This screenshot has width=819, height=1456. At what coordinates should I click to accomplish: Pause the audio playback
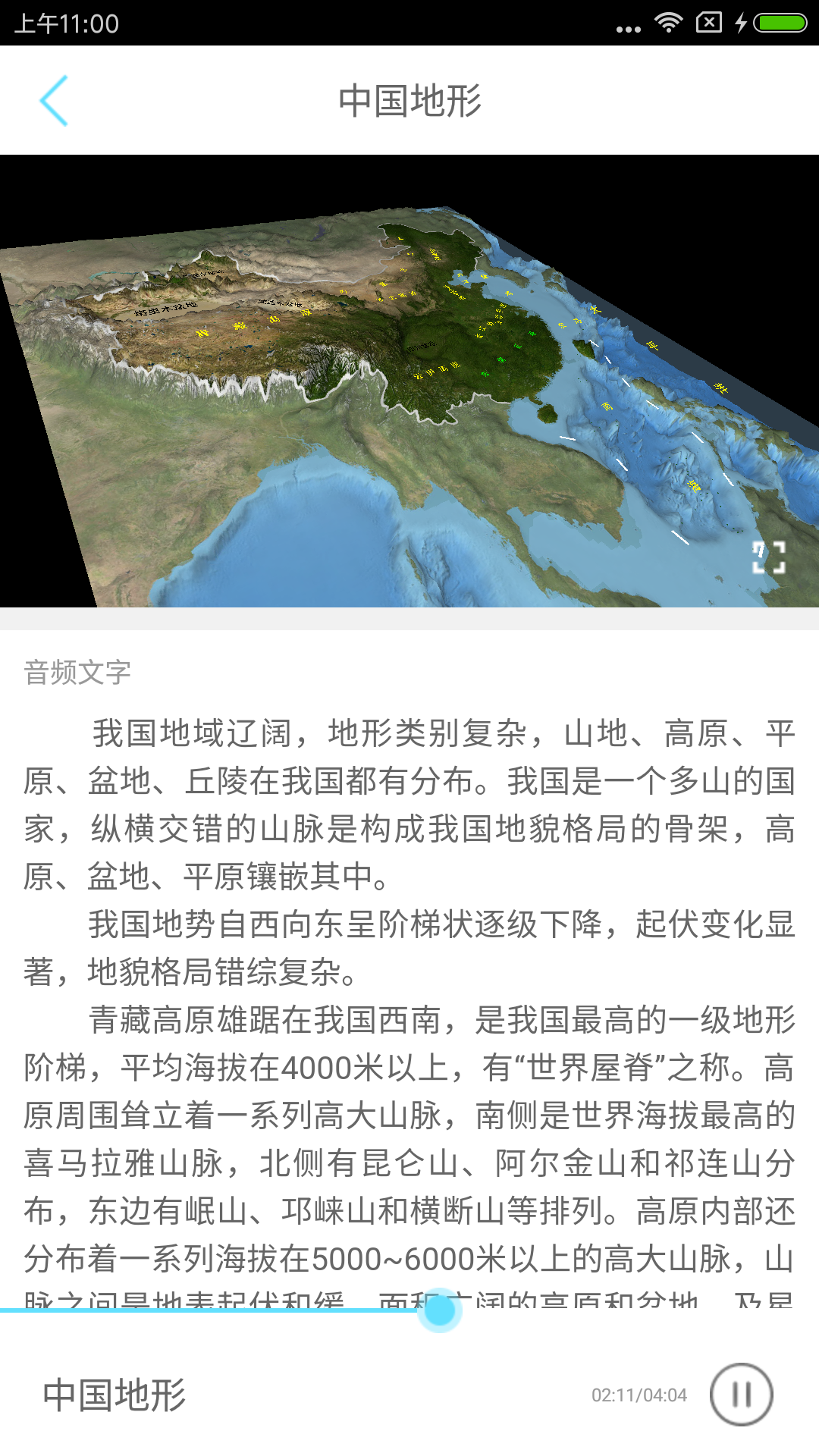pos(741,1394)
